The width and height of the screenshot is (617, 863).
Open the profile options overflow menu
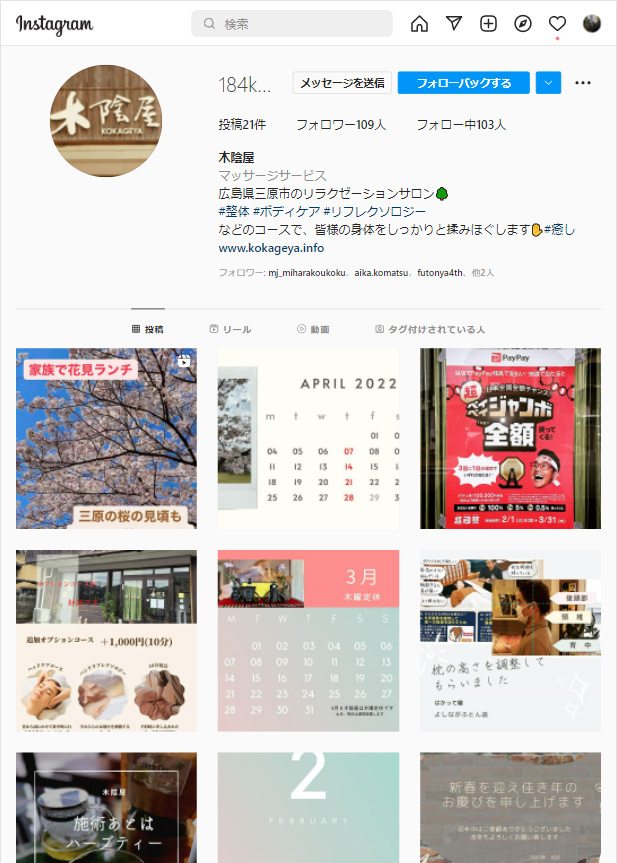[583, 83]
